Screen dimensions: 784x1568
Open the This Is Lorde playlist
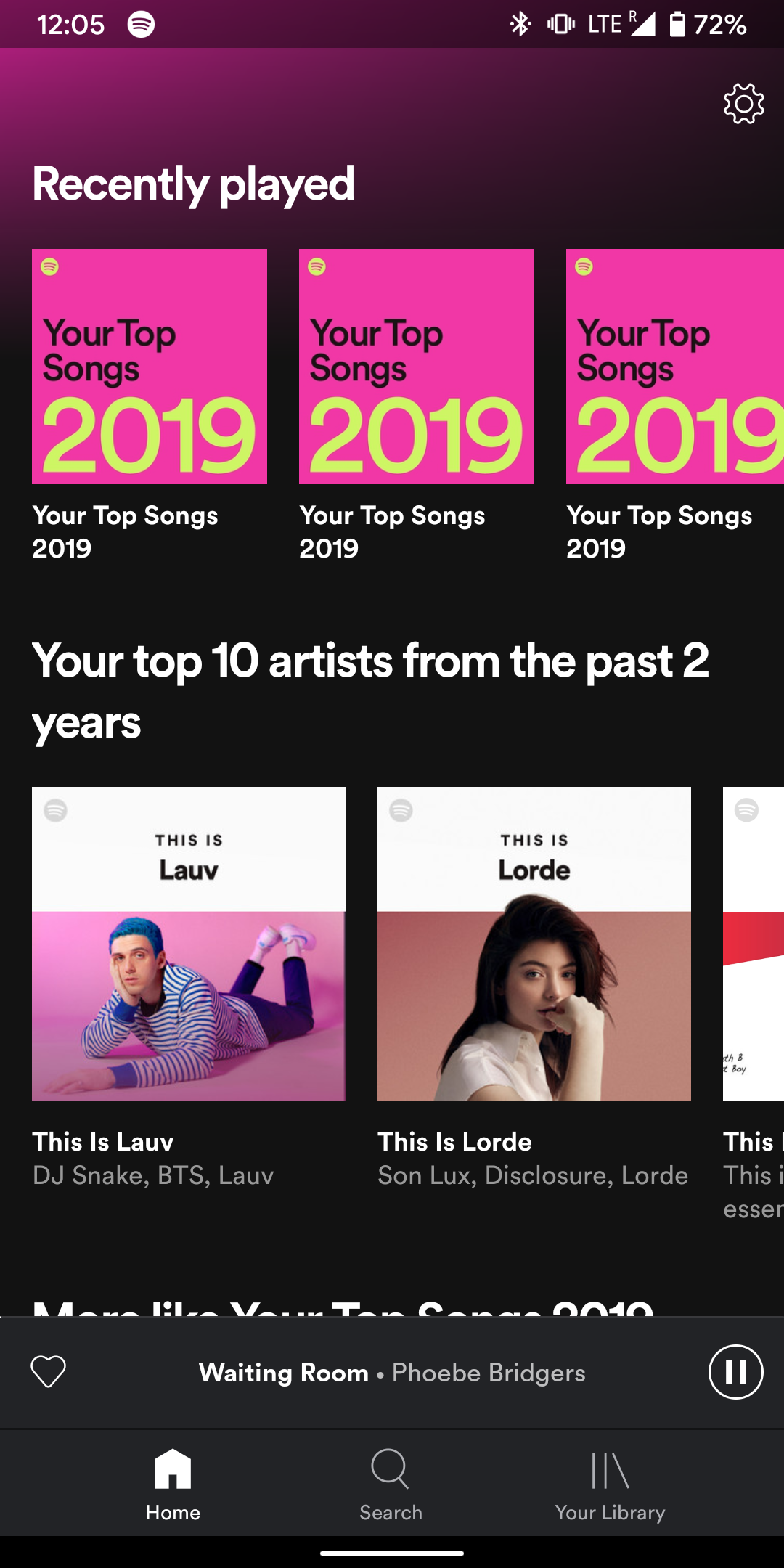[534, 944]
